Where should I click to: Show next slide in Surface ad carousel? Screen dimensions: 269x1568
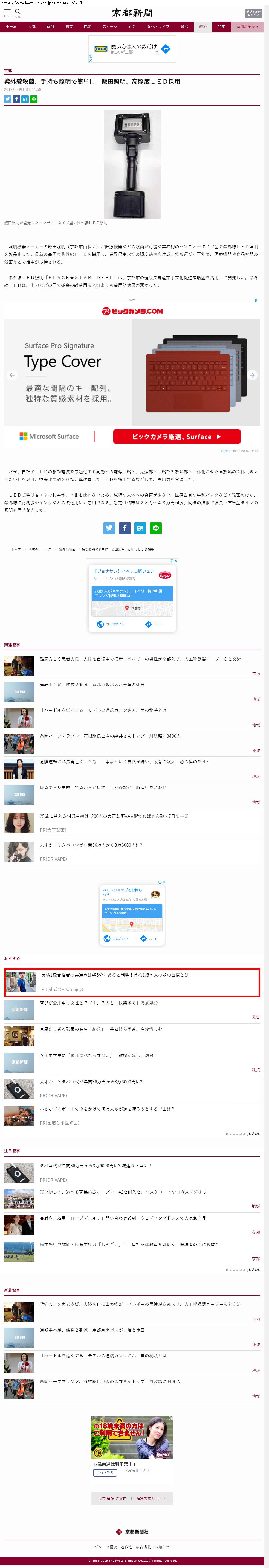point(252,375)
